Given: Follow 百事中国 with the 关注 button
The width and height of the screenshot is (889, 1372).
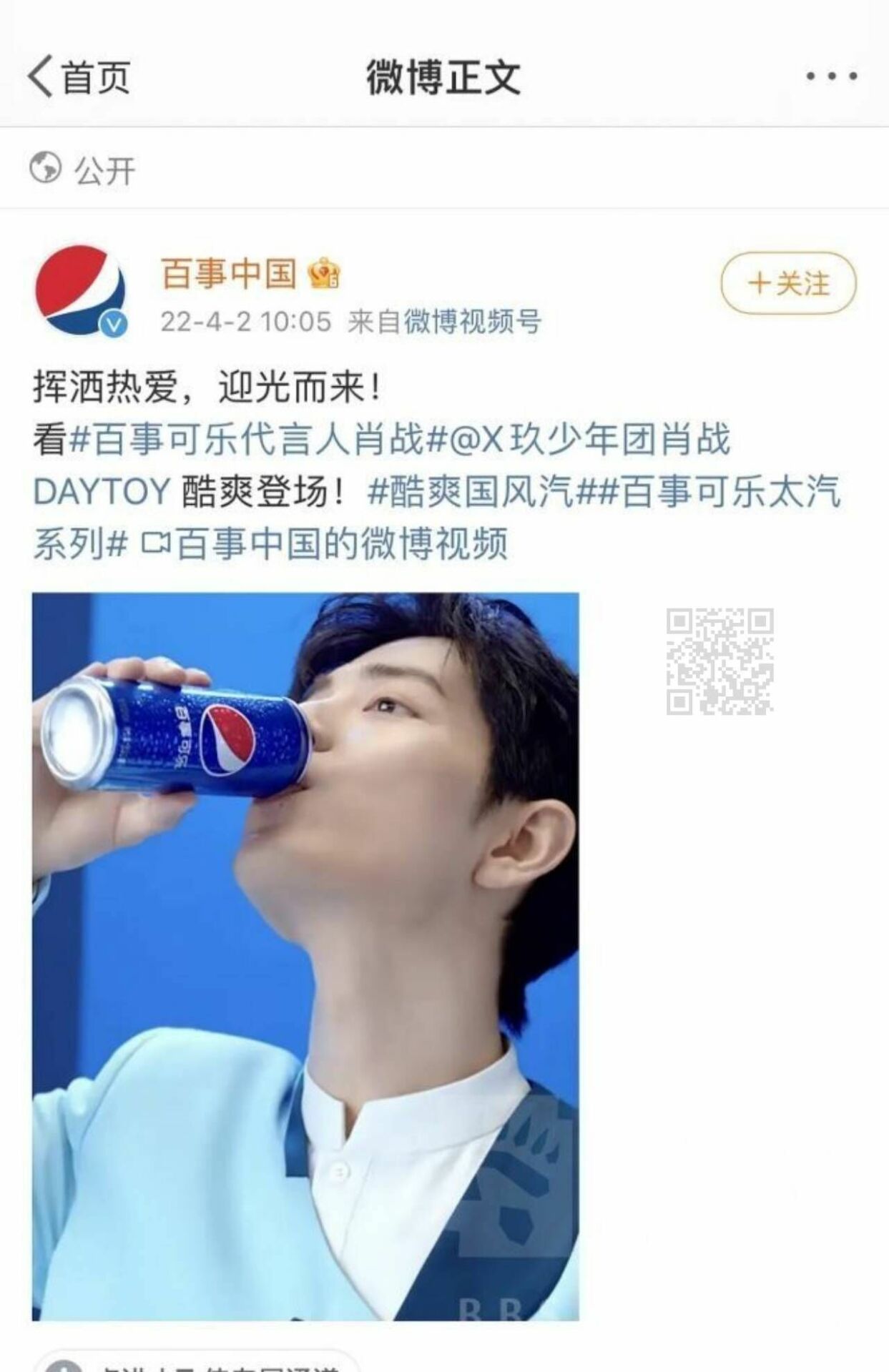Looking at the screenshot, I should click(x=788, y=284).
